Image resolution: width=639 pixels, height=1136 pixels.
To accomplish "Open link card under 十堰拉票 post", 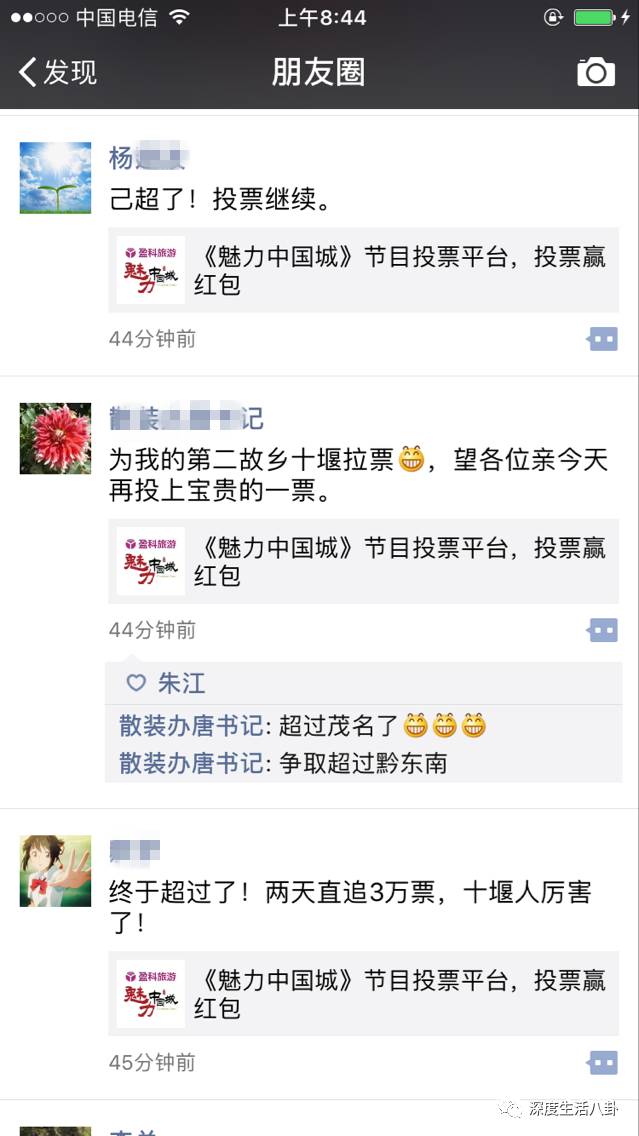I will point(364,561).
